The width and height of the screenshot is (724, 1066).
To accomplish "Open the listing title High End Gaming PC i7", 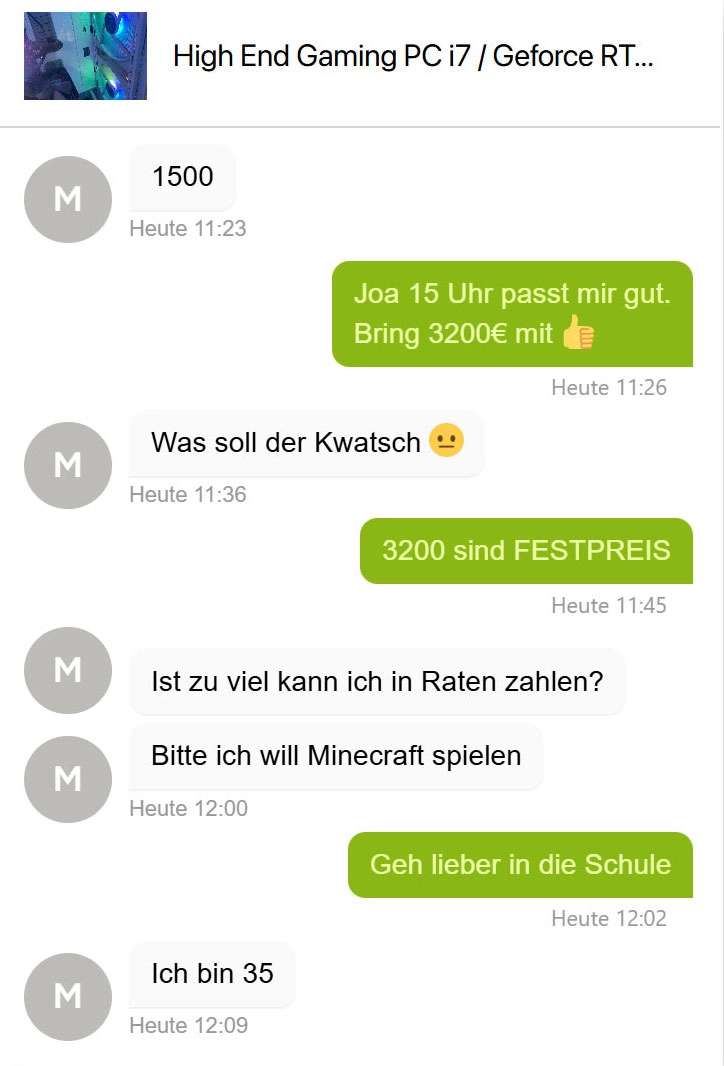I will [412, 57].
